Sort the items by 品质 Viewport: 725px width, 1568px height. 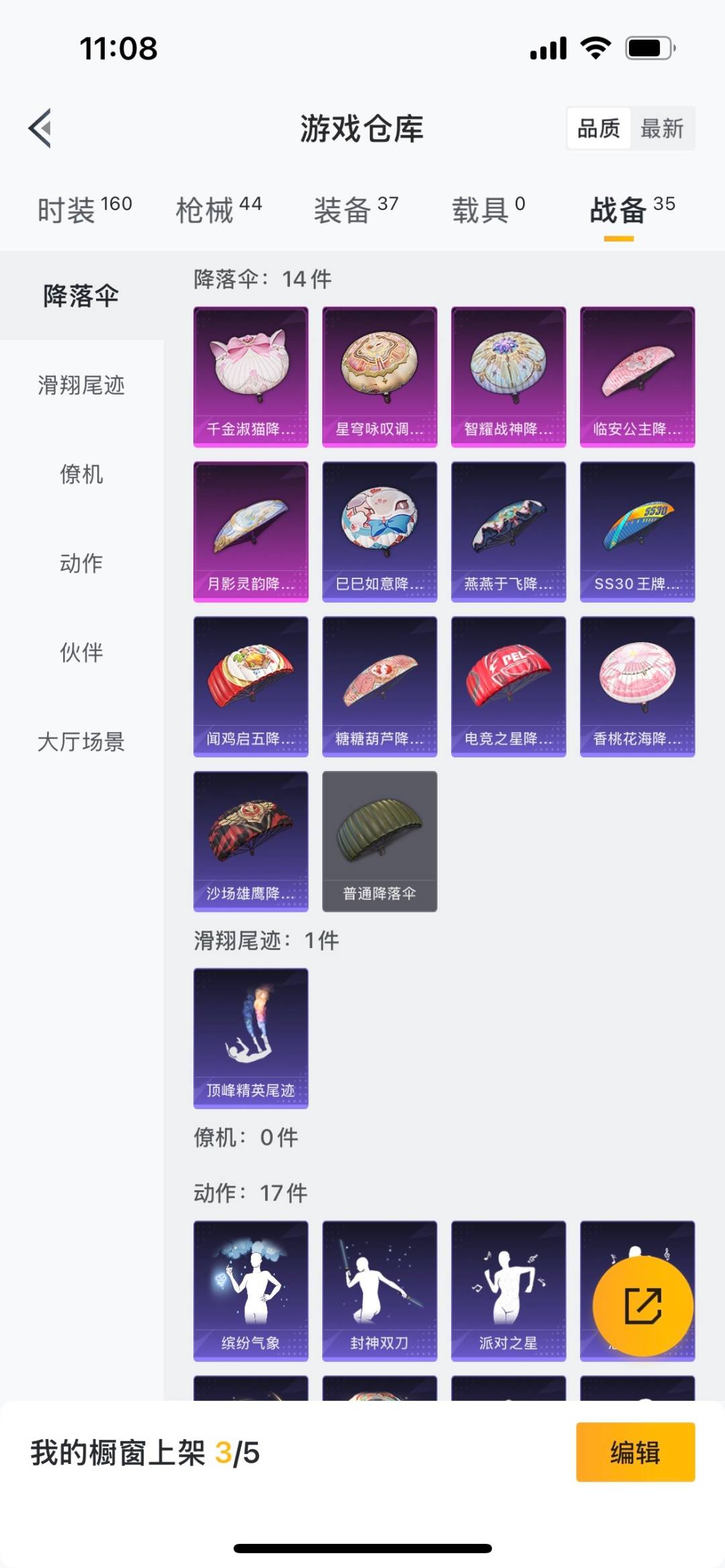(599, 128)
